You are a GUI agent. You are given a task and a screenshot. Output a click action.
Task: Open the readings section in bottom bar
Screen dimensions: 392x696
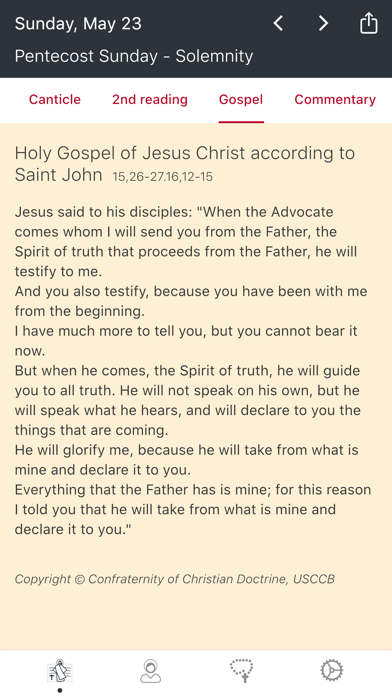pyautogui.click(x=60, y=672)
